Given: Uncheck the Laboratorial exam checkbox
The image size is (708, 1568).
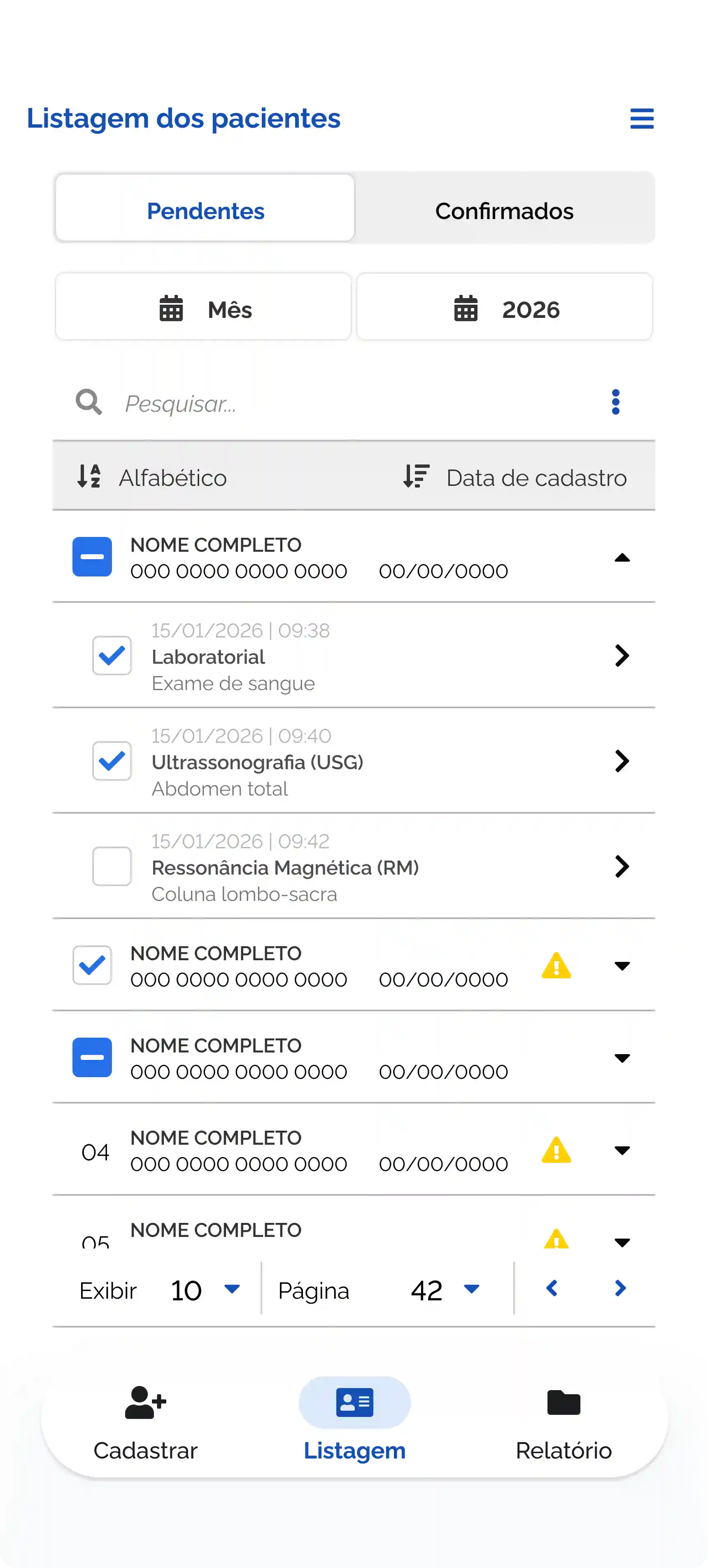Looking at the screenshot, I should pos(111,656).
